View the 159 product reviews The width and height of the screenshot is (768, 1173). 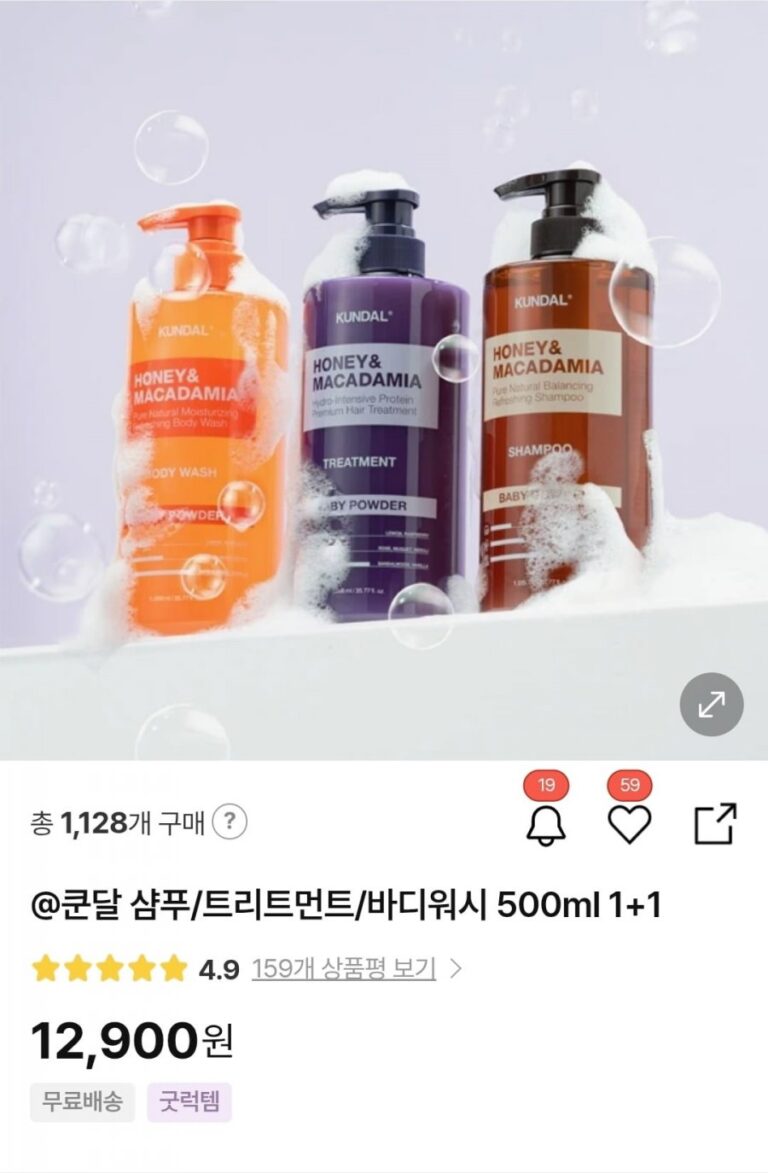coord(345,968)
